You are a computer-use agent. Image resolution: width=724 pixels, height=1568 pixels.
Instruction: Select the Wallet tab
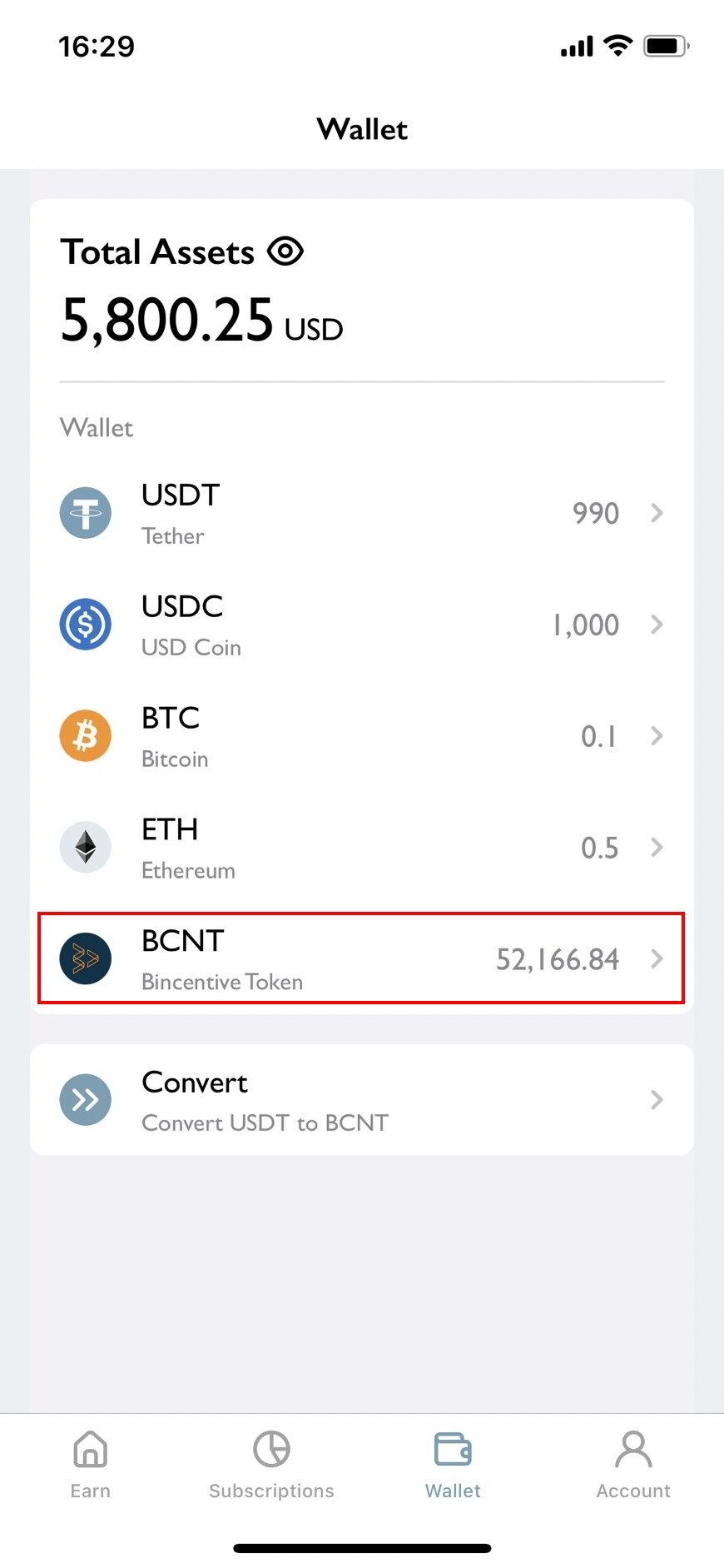pyautogui.click(x=453, y=1465)
